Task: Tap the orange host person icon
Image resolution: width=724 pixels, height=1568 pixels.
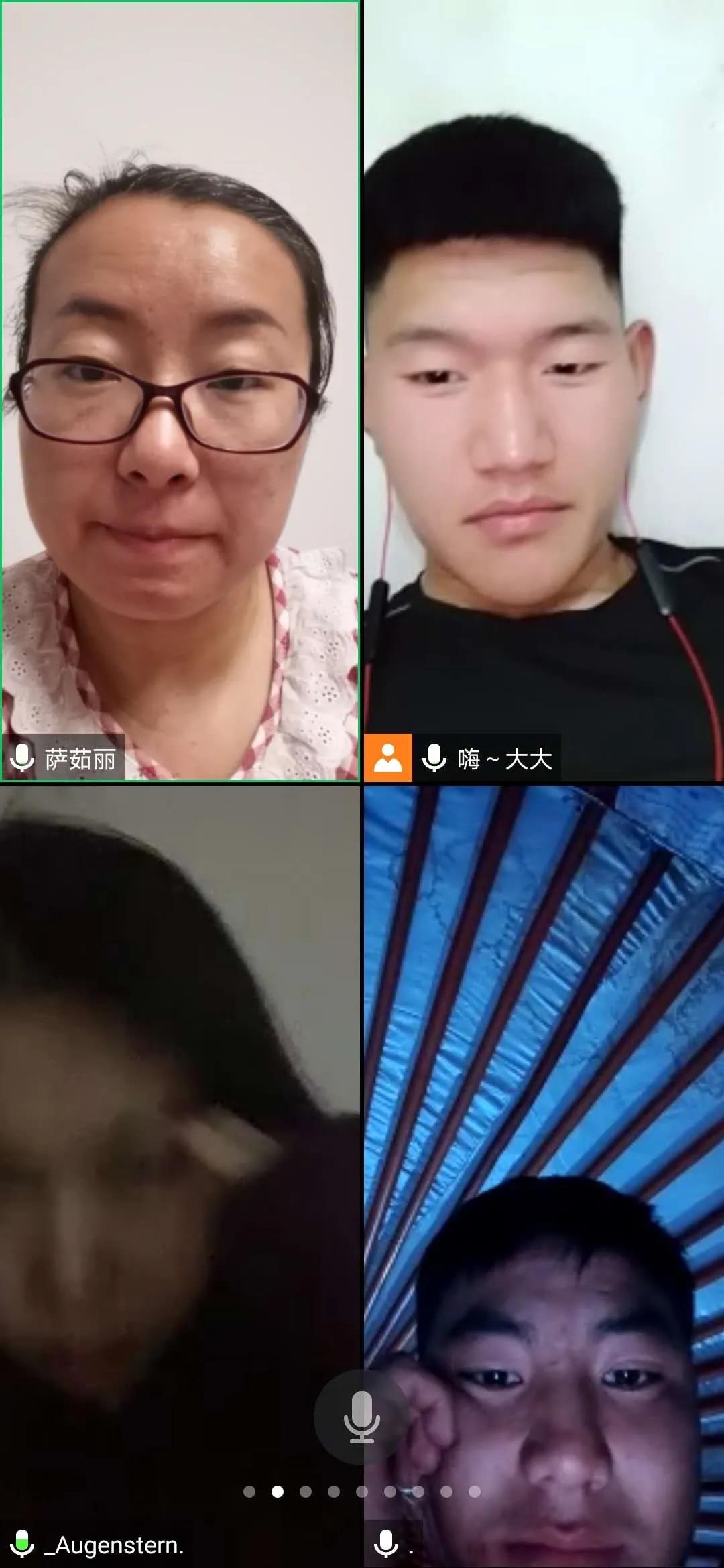Action: (x=387, y=758)
